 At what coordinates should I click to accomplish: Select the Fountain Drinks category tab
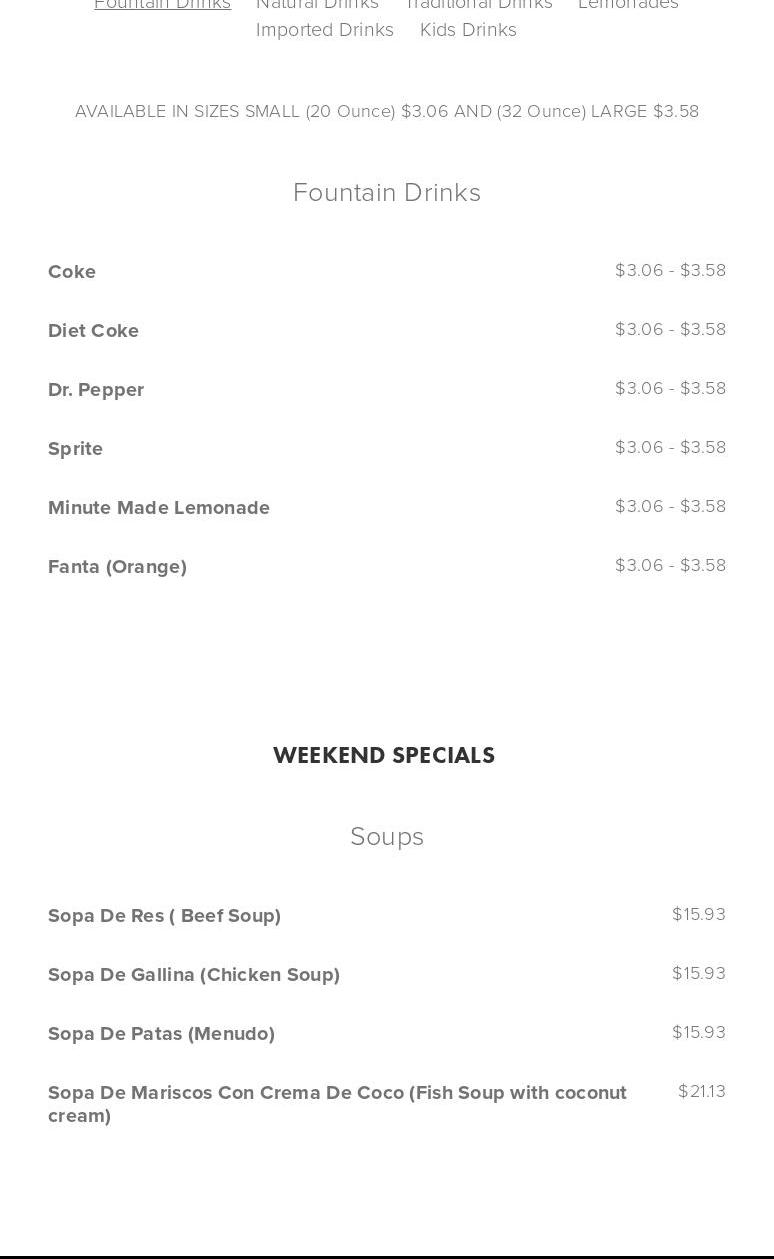(x=162, y=5)
